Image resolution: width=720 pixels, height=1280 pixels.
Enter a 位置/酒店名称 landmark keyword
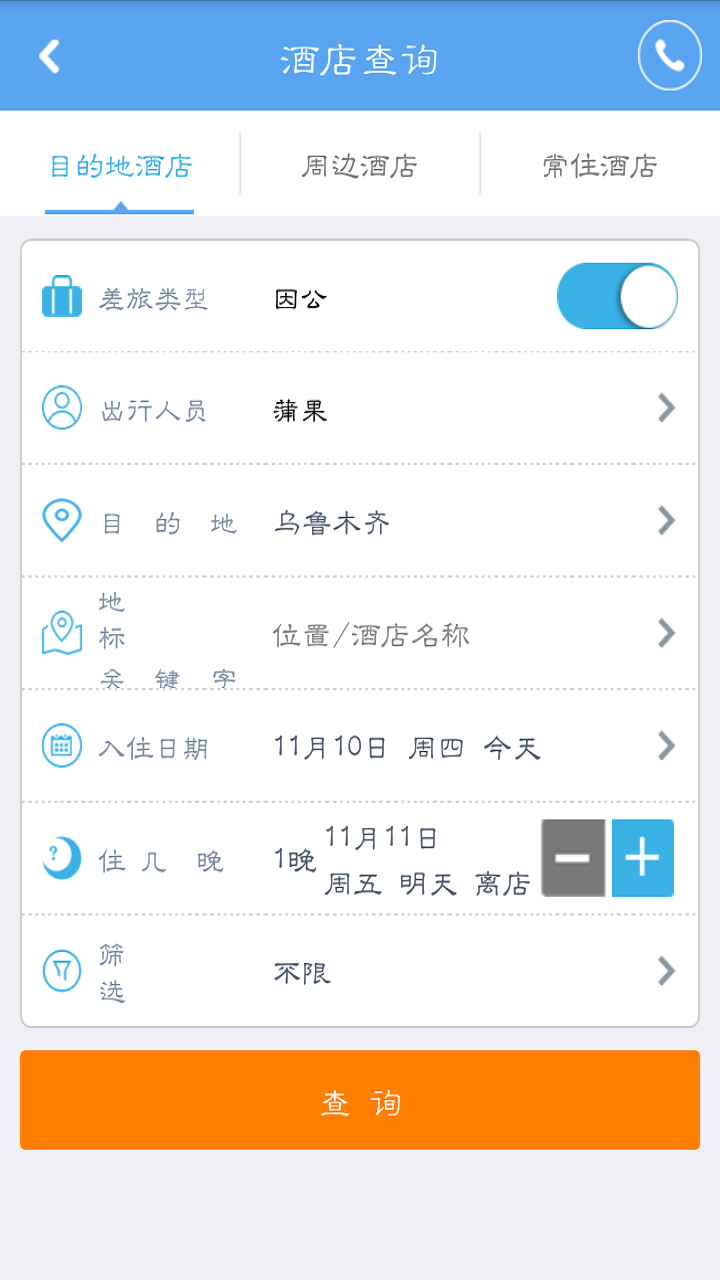pos(370,635)
